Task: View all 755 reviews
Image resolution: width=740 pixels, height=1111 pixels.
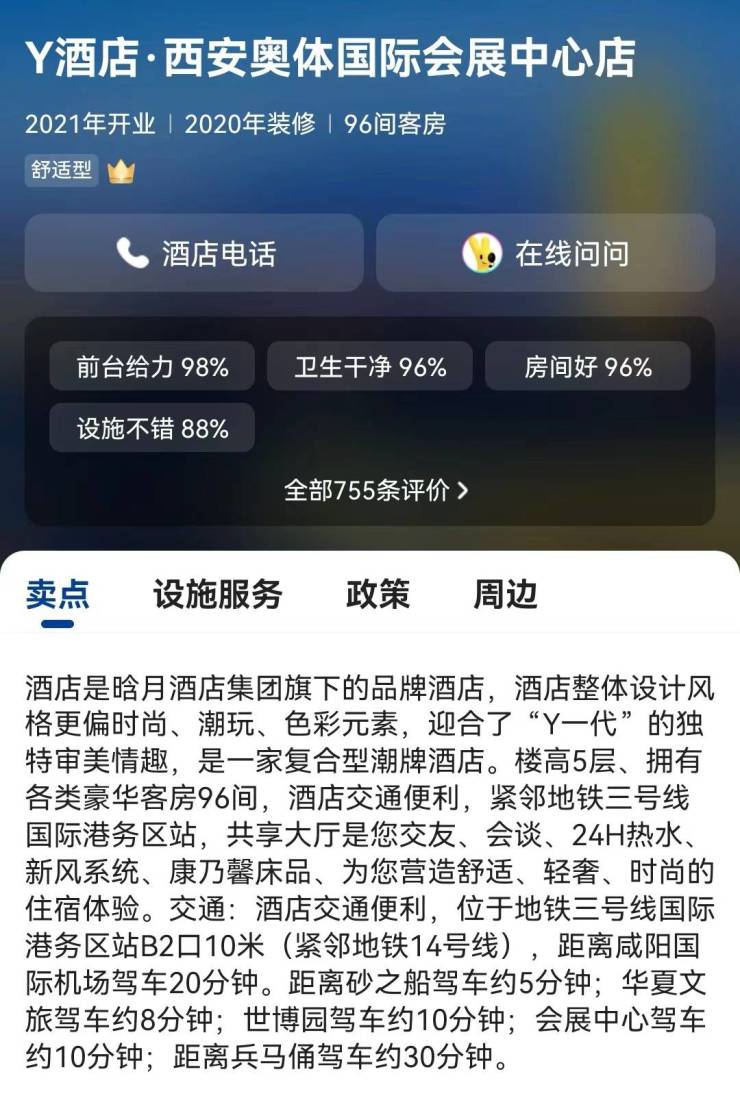Action: [376, 490]
